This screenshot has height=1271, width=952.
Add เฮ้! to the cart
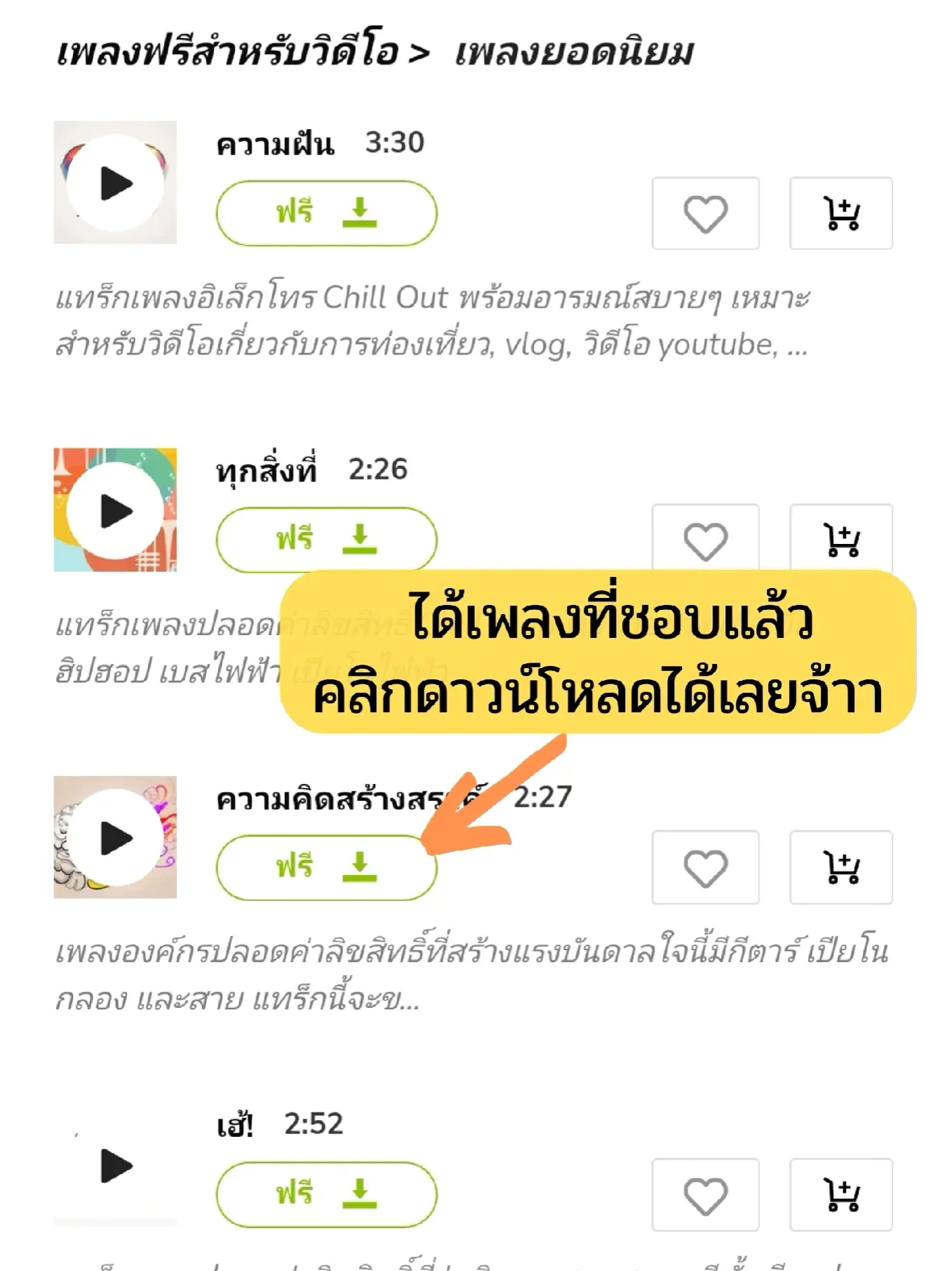(840, 1195)
